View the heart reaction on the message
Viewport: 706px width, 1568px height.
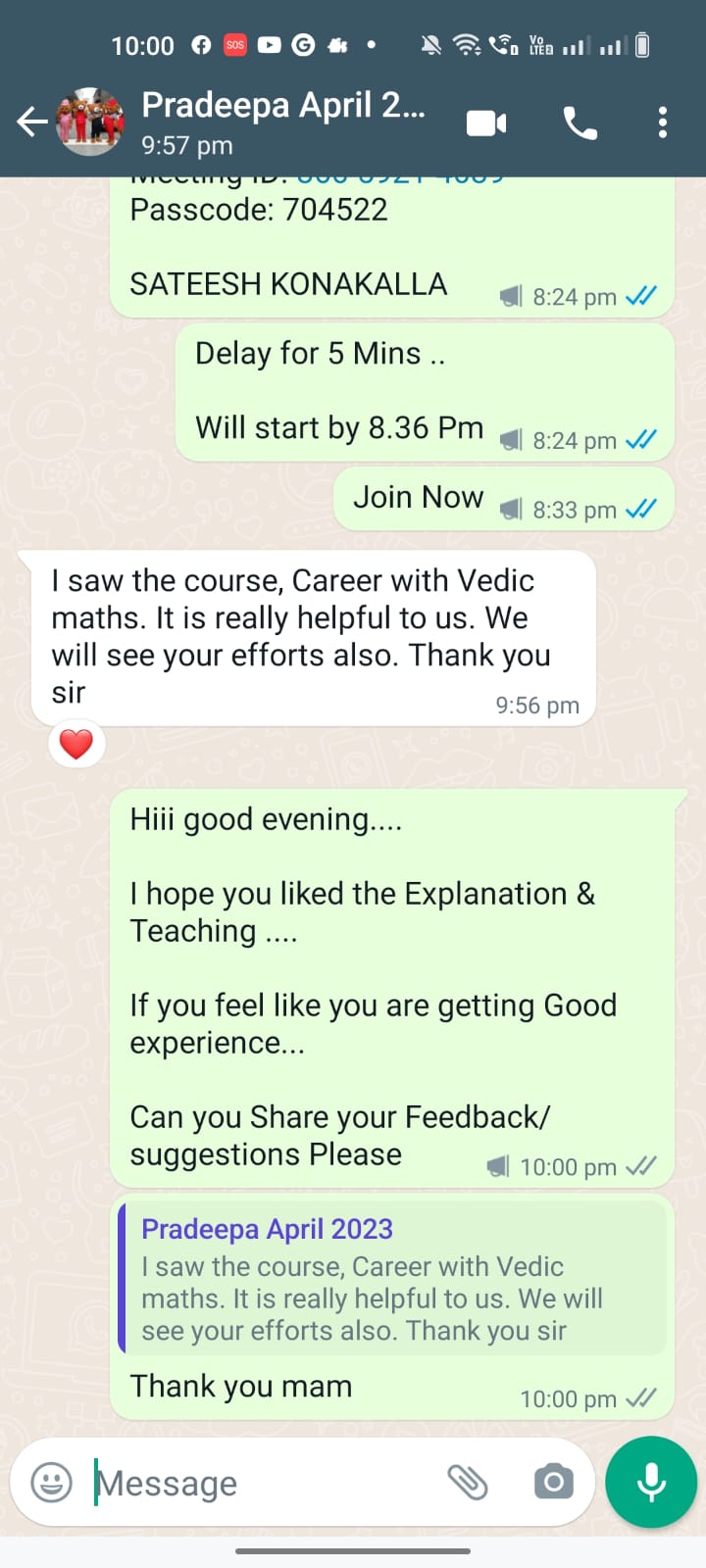coord(76,745)
